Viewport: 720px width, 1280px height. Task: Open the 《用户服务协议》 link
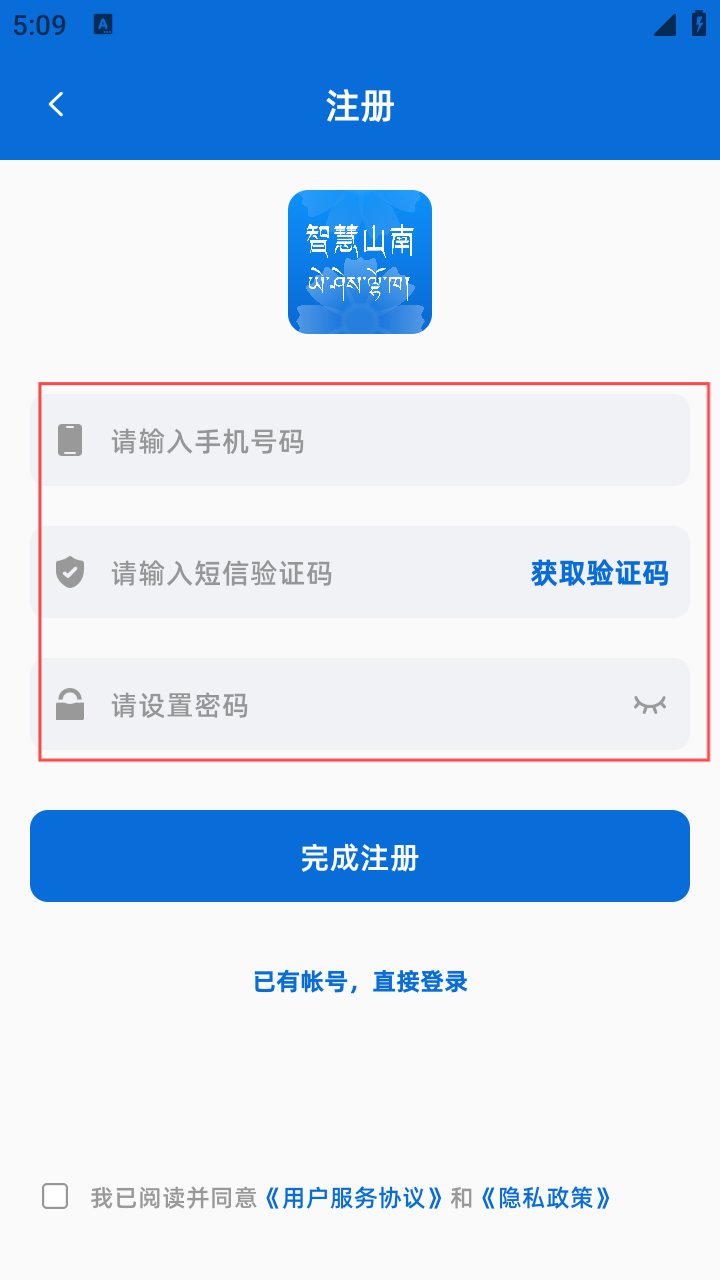click(354, 1197)
